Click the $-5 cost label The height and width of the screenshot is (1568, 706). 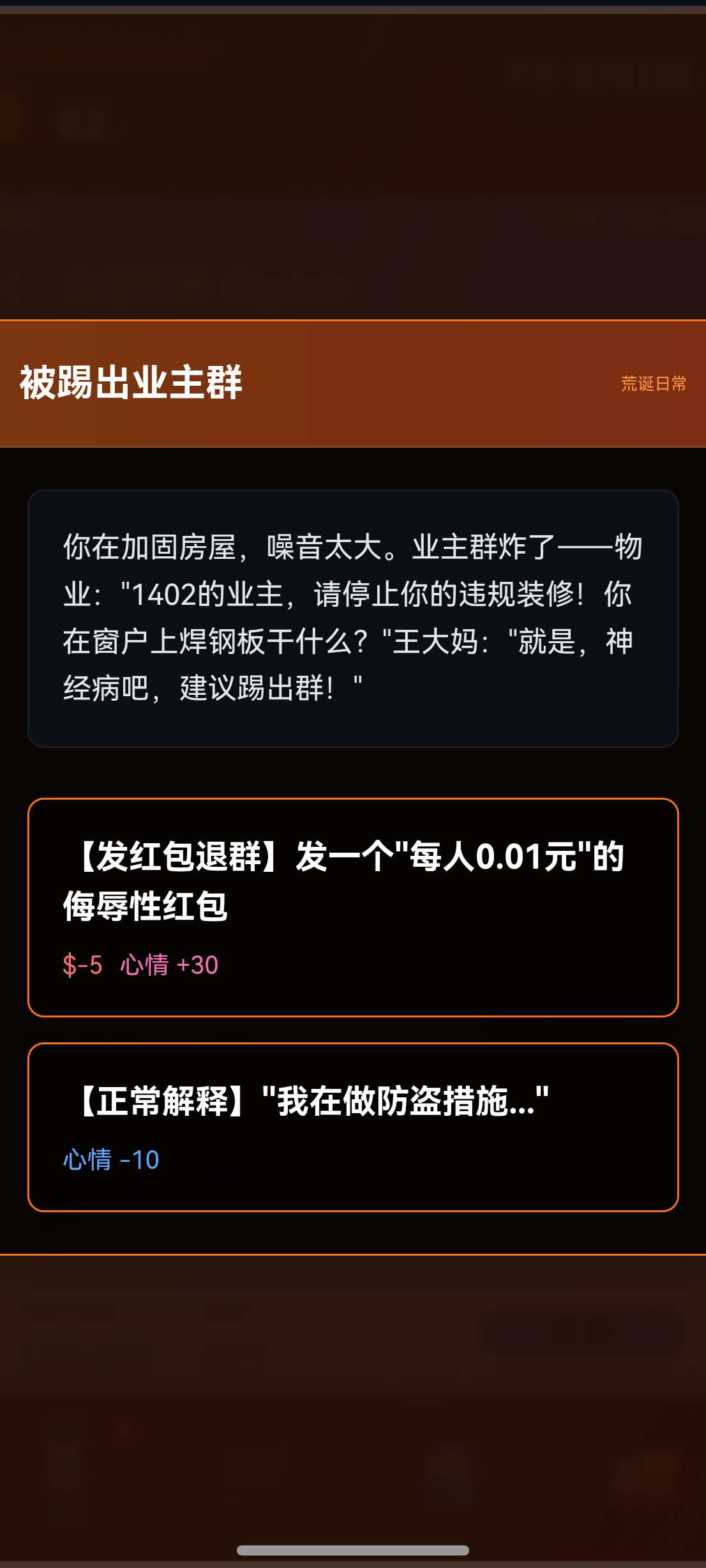point(80,967)
